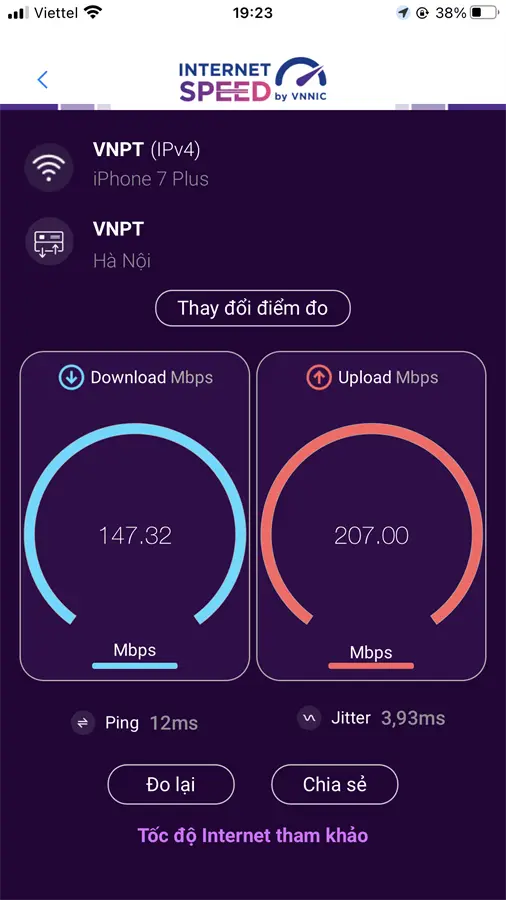Tap the Thay đổi điểm đo button
The width and height of the screenshot is (506, 900).
pos(252,308)
